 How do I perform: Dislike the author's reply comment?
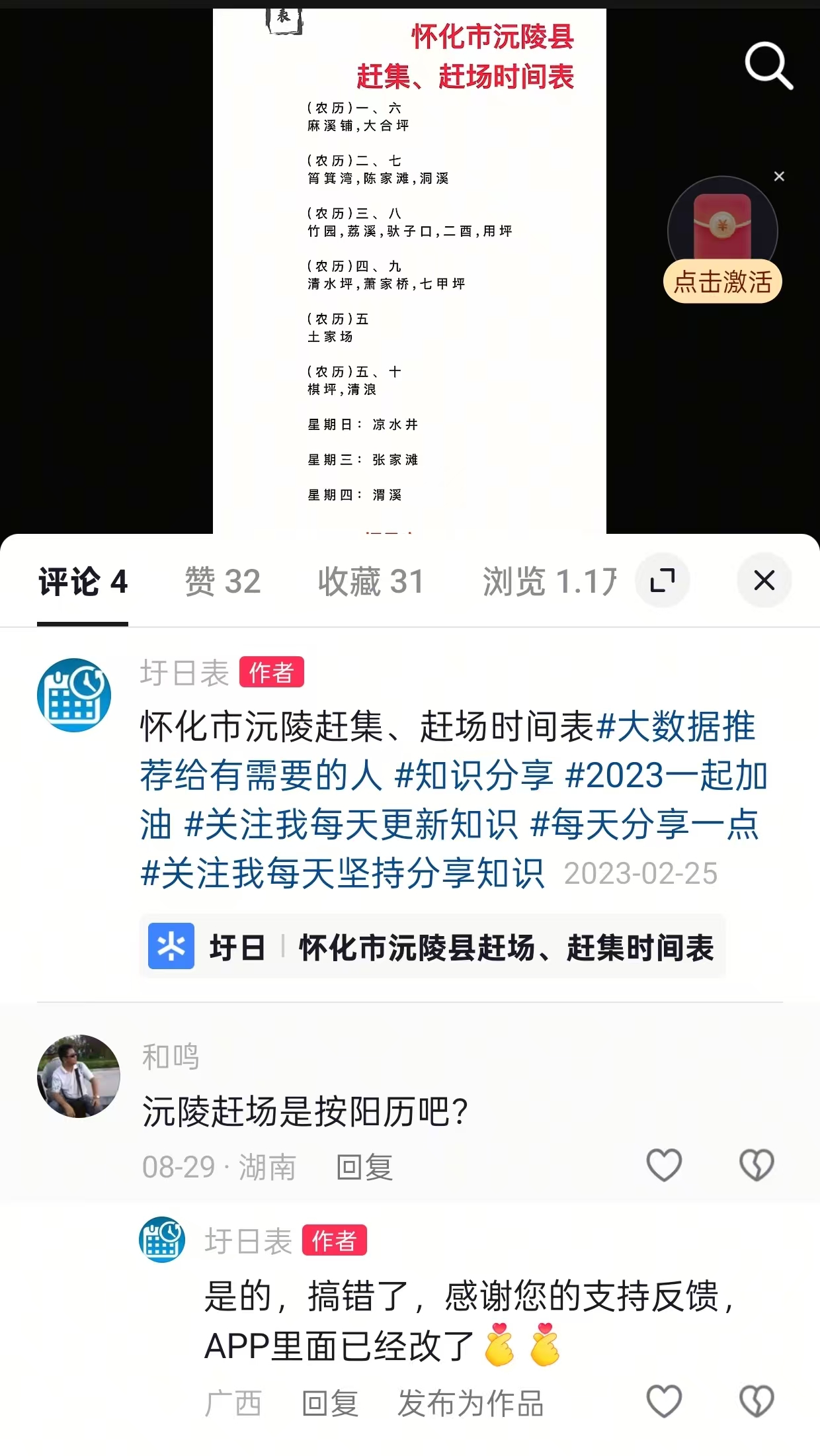click(757, 1401)
